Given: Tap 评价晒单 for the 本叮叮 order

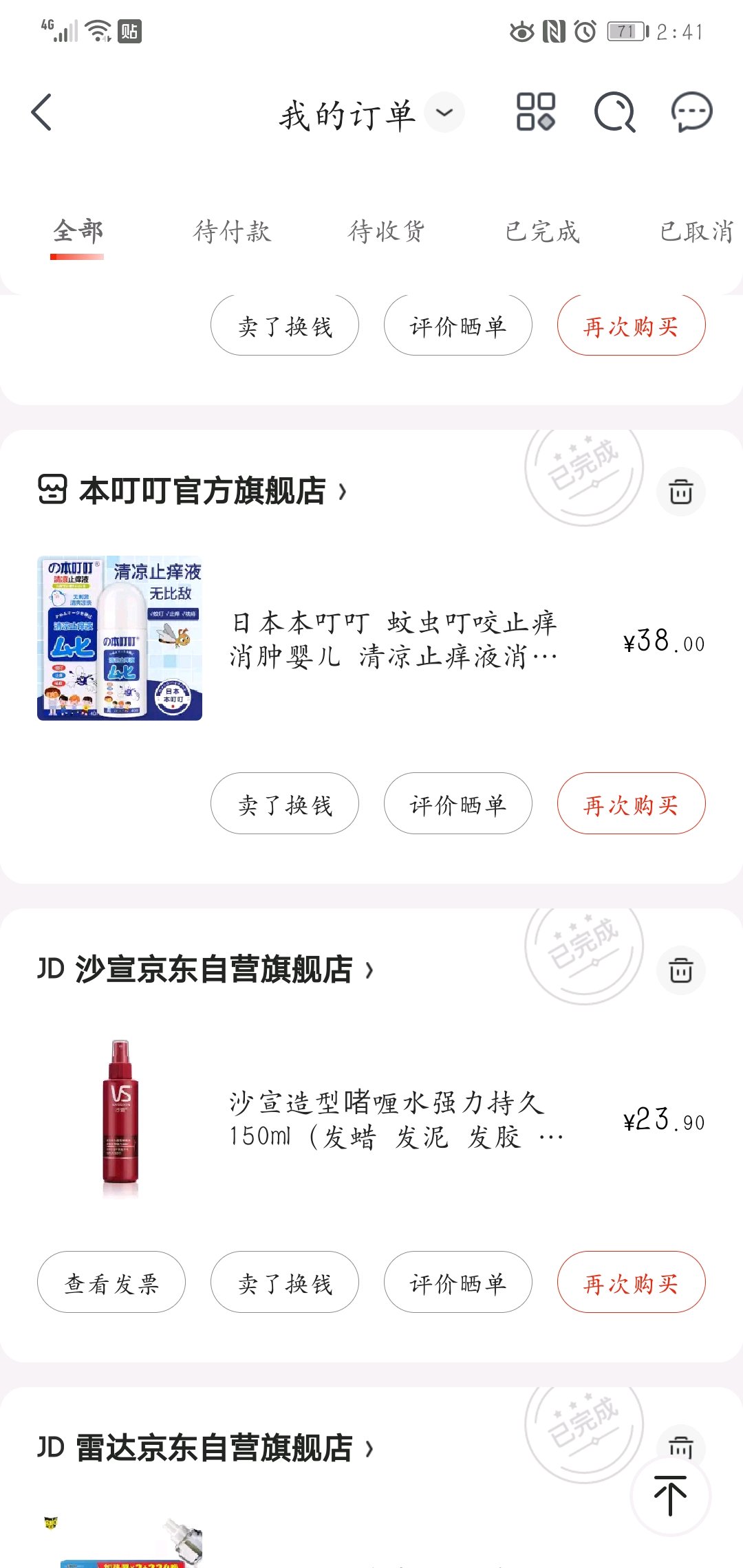Looking at the screenshot, I should point(457,804).
